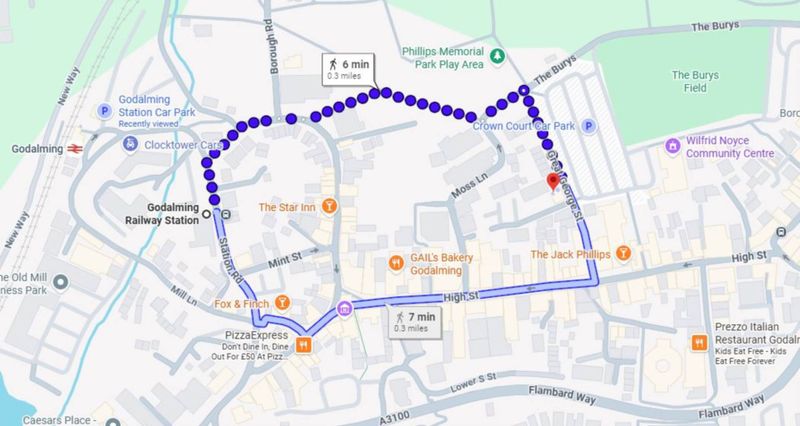The image size is (800, 426).
Task: Select the 6 min walking route label
Action: click(x=345, y=67)
